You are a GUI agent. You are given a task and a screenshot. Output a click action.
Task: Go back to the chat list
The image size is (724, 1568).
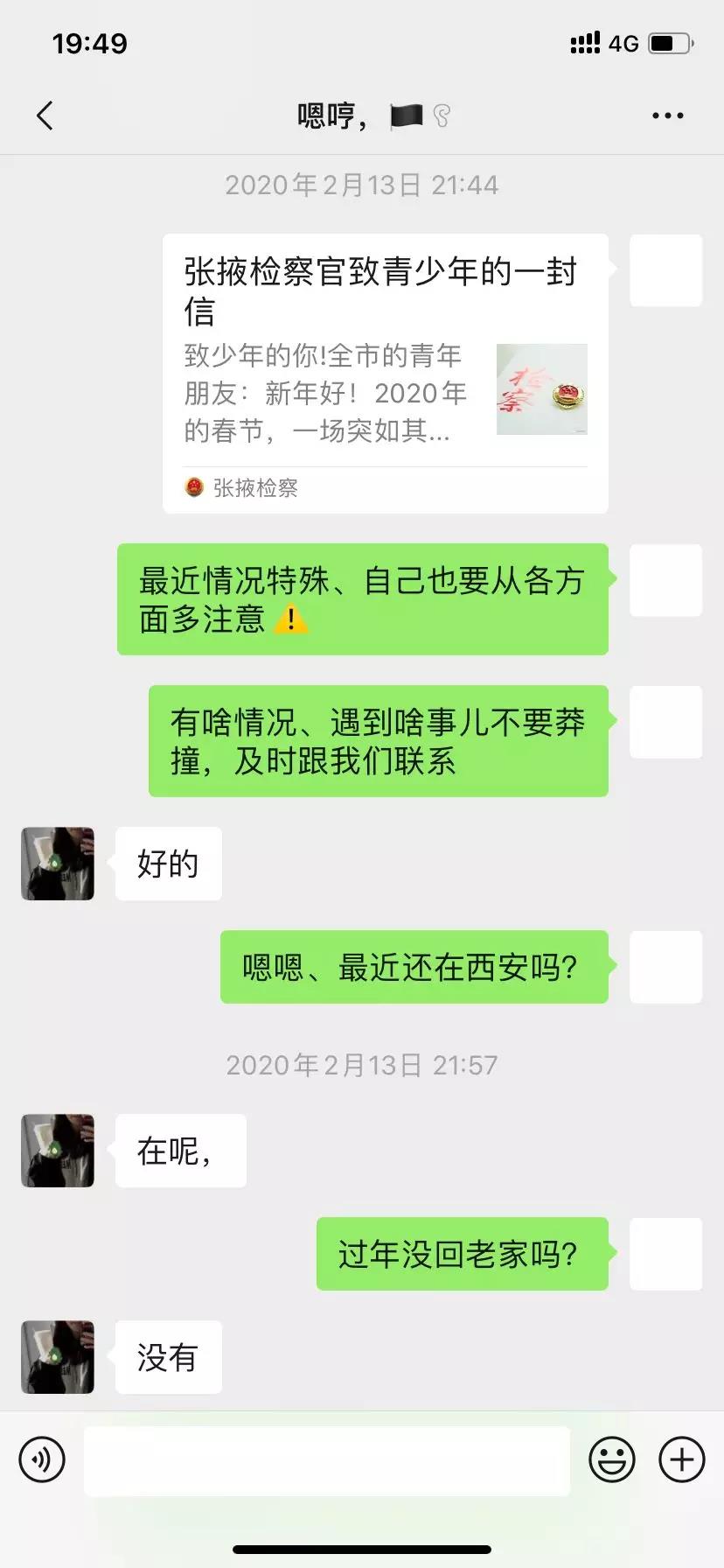click(x=45, y=115)
